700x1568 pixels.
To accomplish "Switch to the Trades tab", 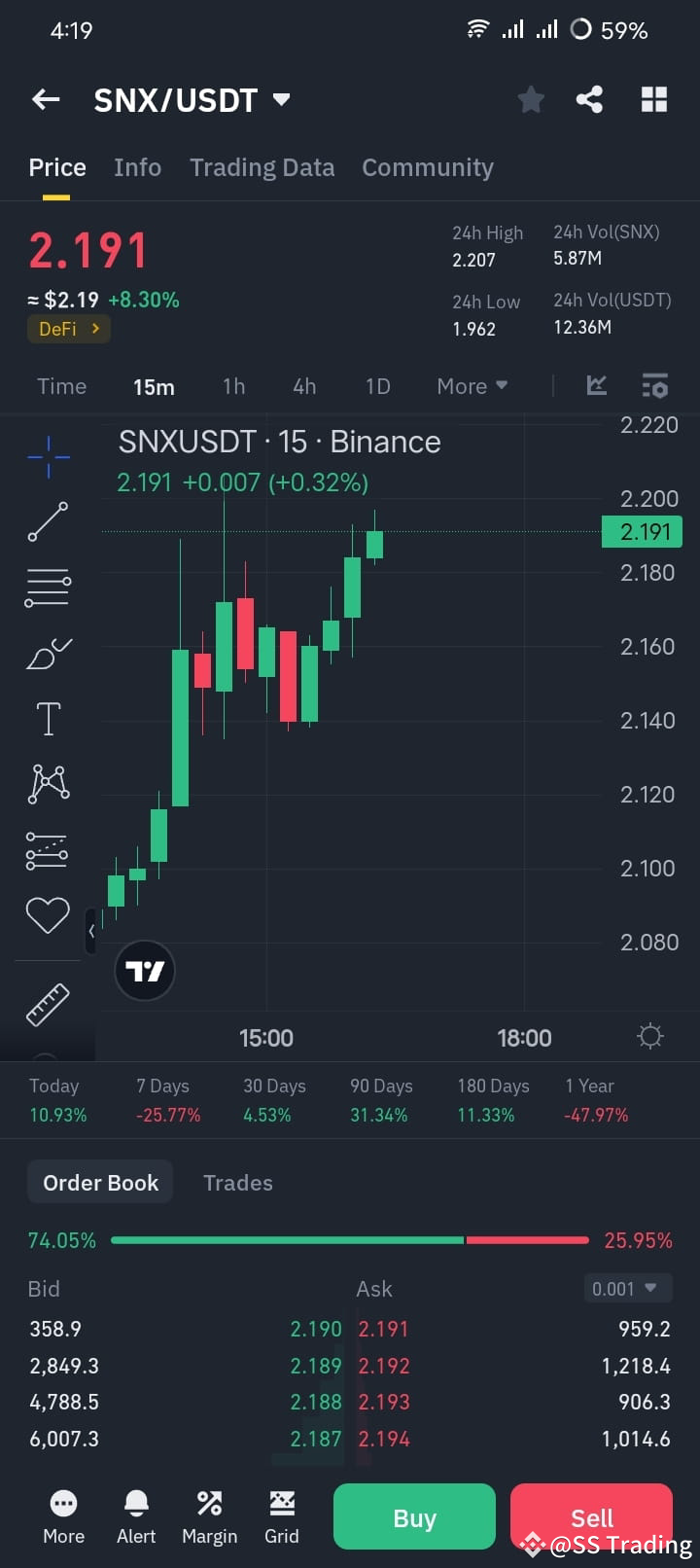I will tap(237, 1182).
